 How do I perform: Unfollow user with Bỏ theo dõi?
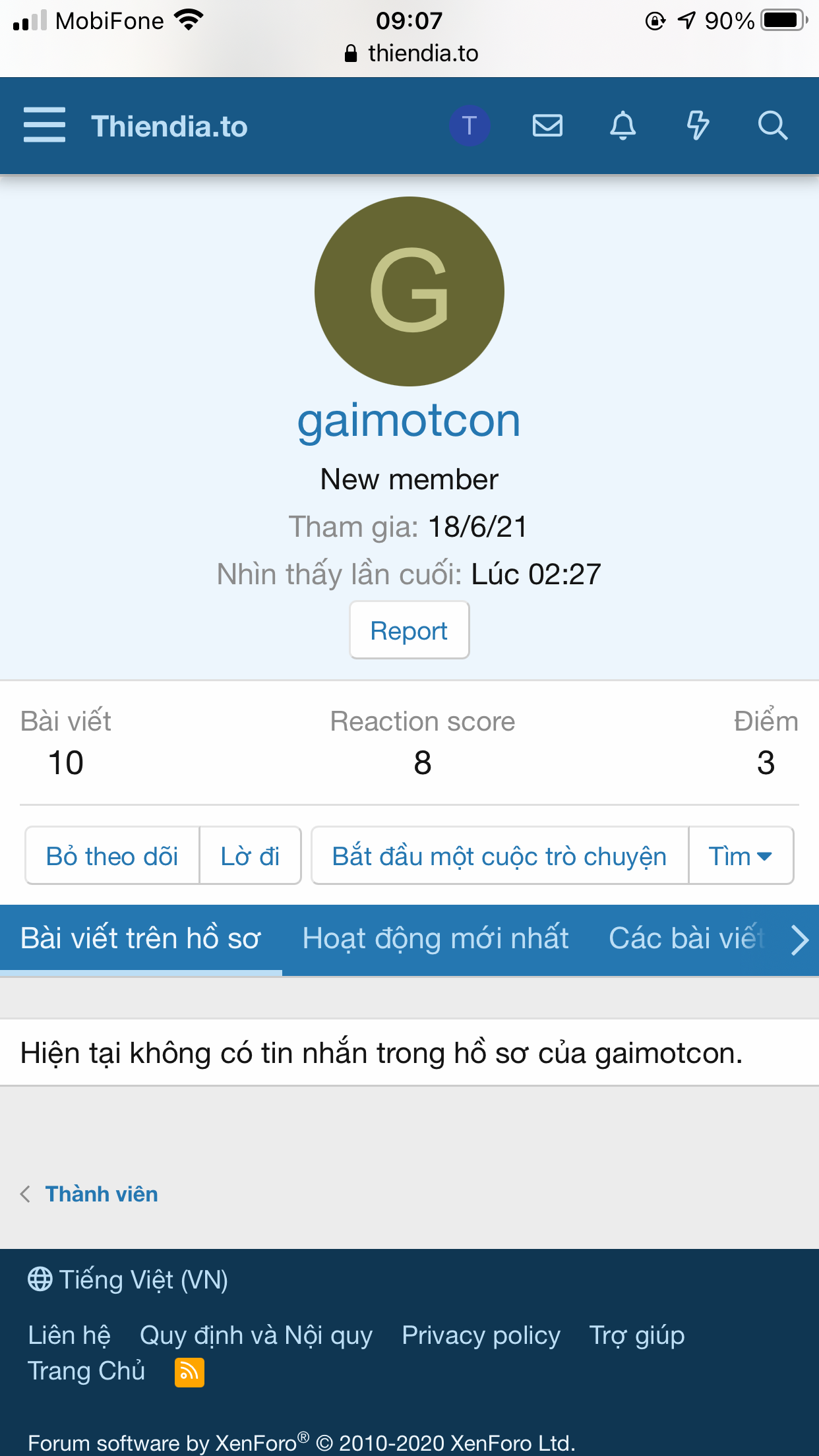tap(112, 856)
